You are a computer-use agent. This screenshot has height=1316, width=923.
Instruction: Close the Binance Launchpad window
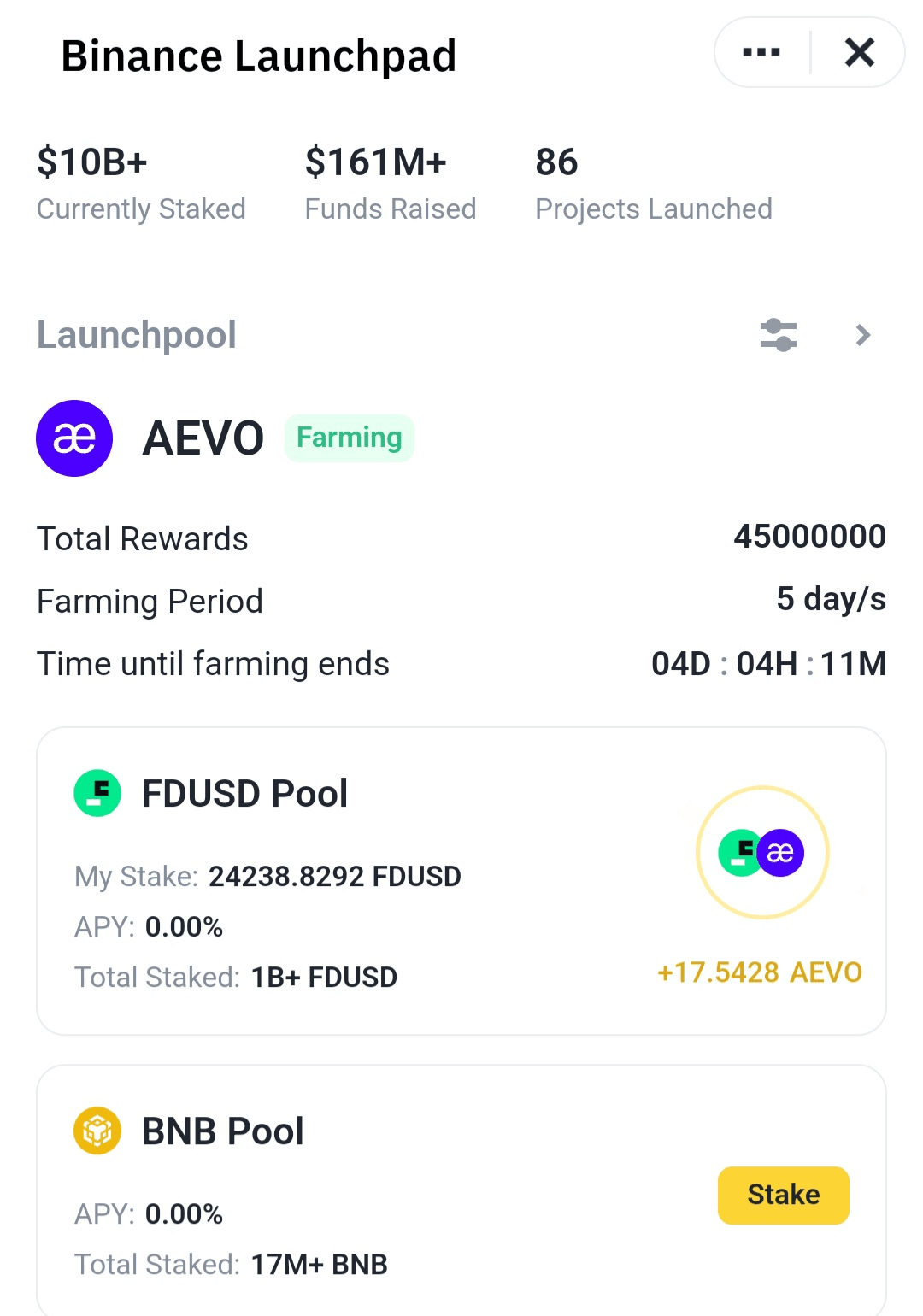coord(859,51)
